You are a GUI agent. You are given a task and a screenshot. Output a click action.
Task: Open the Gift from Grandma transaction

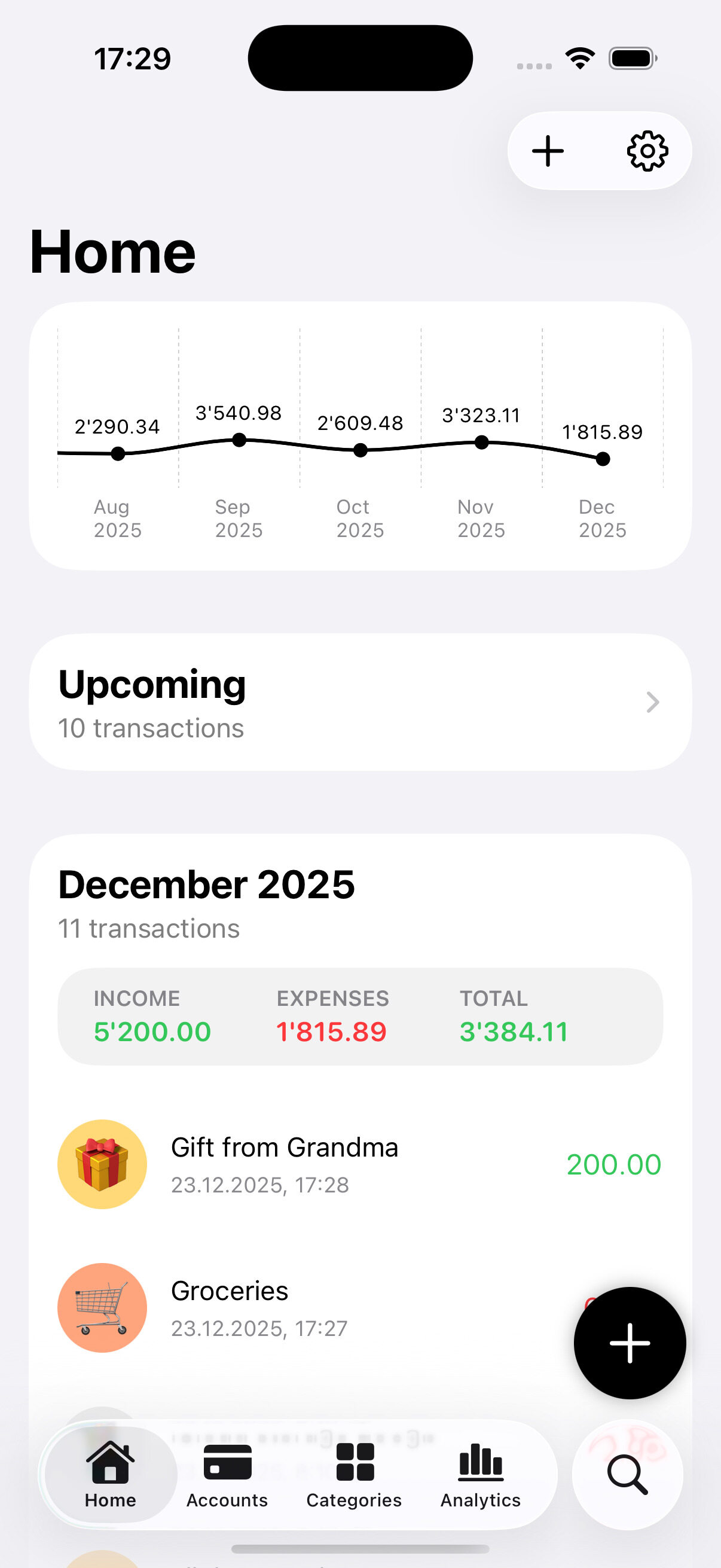click(284, 1163)
